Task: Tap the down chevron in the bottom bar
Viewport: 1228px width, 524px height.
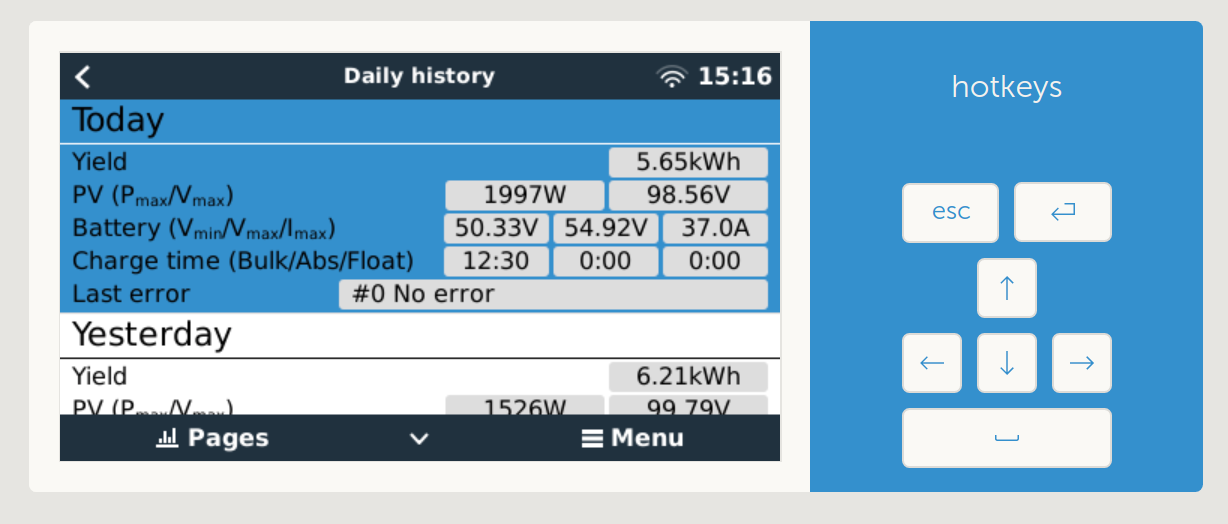Action: [x=420, y=439]
